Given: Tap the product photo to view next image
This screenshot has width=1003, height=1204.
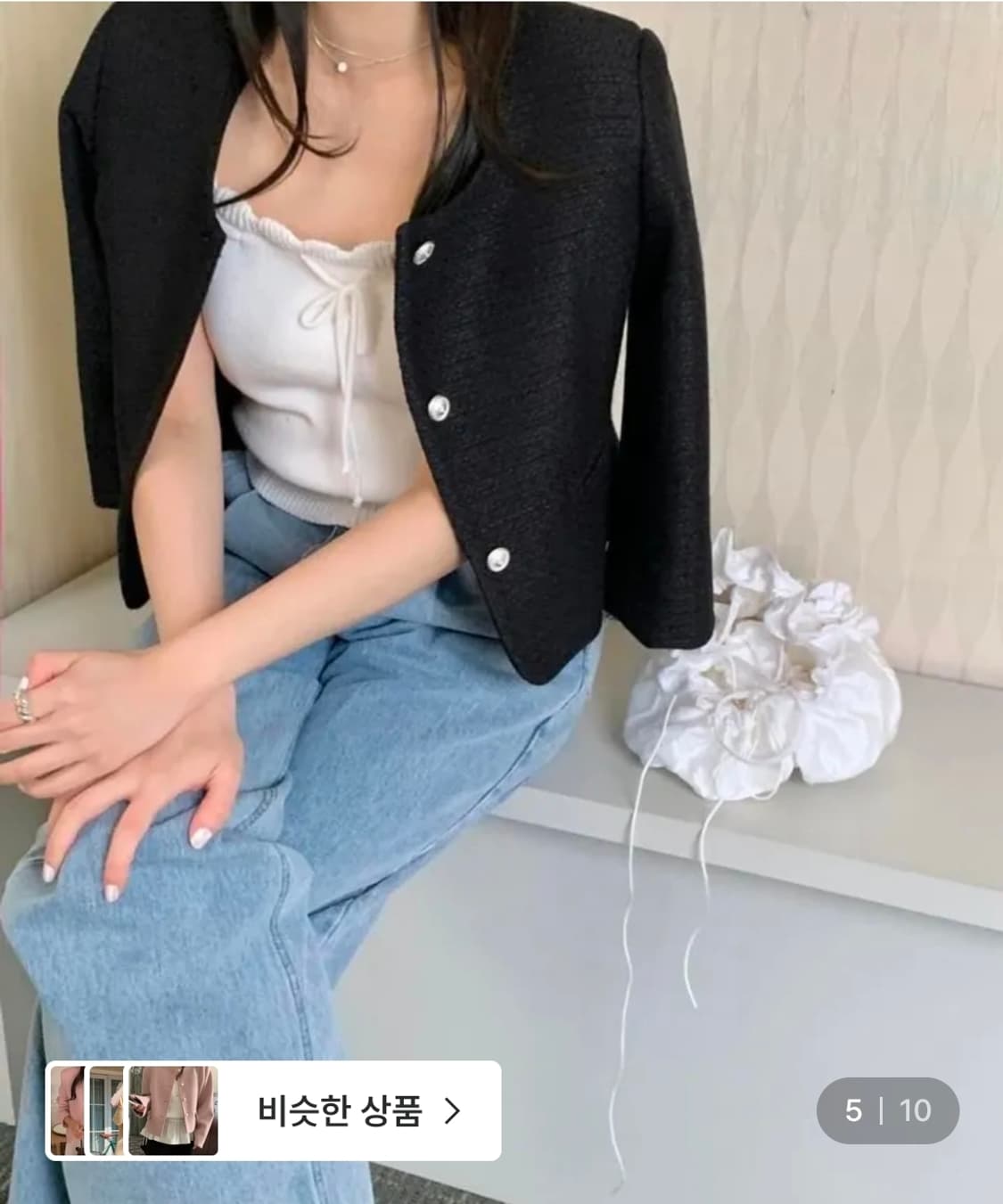Looking at the screenshot, I should [x=499, y=535].
